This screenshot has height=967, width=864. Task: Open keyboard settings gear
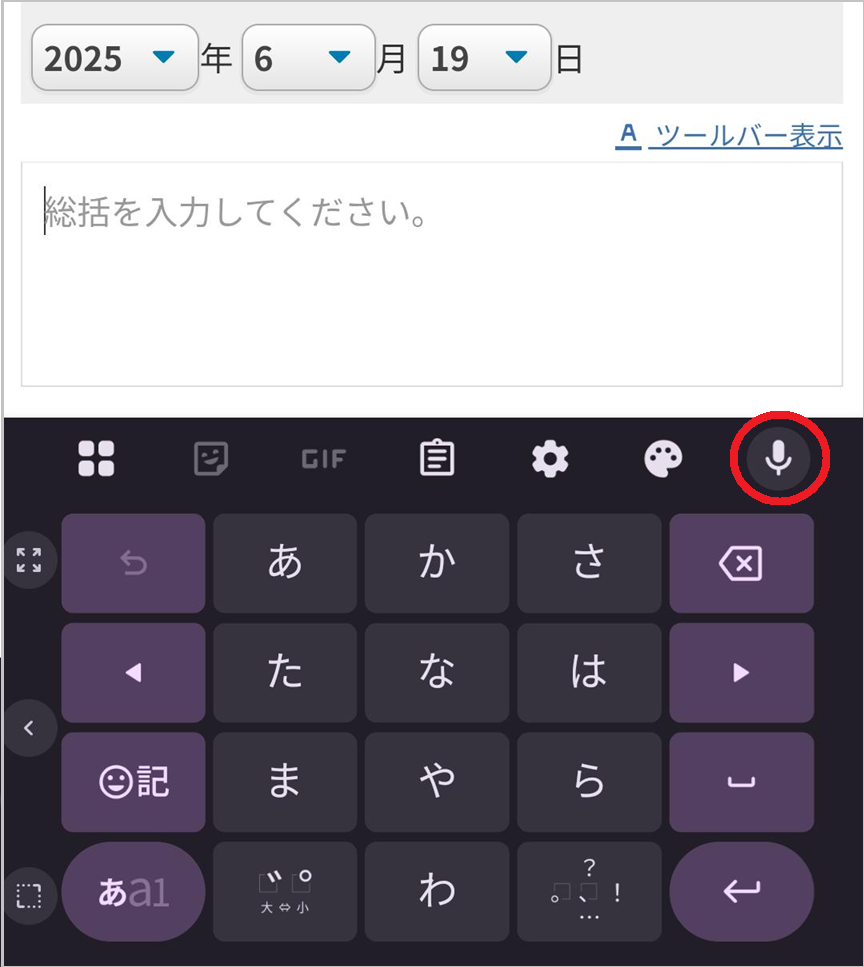point(550,459)
